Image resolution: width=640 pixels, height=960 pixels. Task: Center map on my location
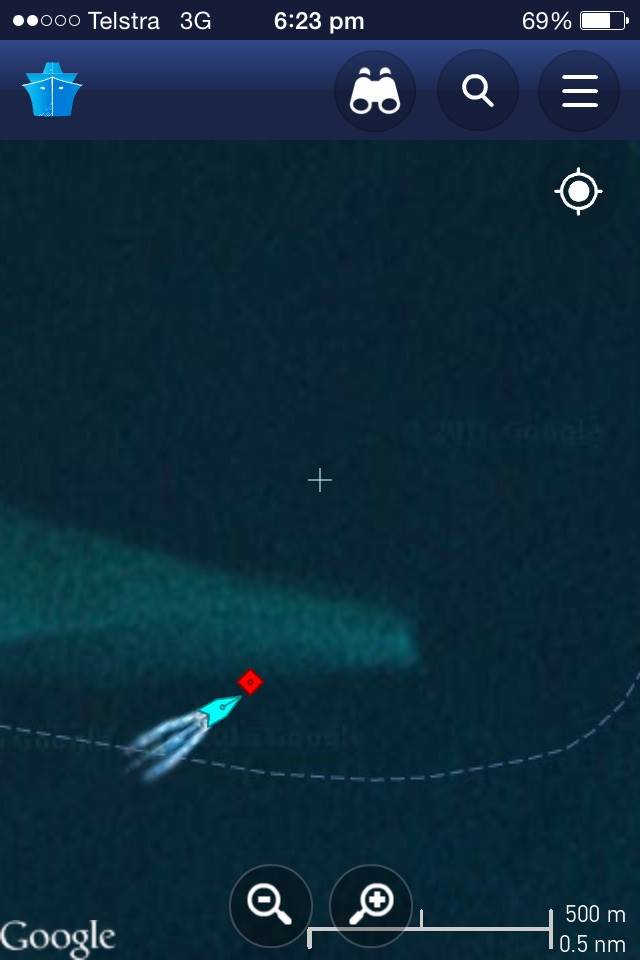579,191
